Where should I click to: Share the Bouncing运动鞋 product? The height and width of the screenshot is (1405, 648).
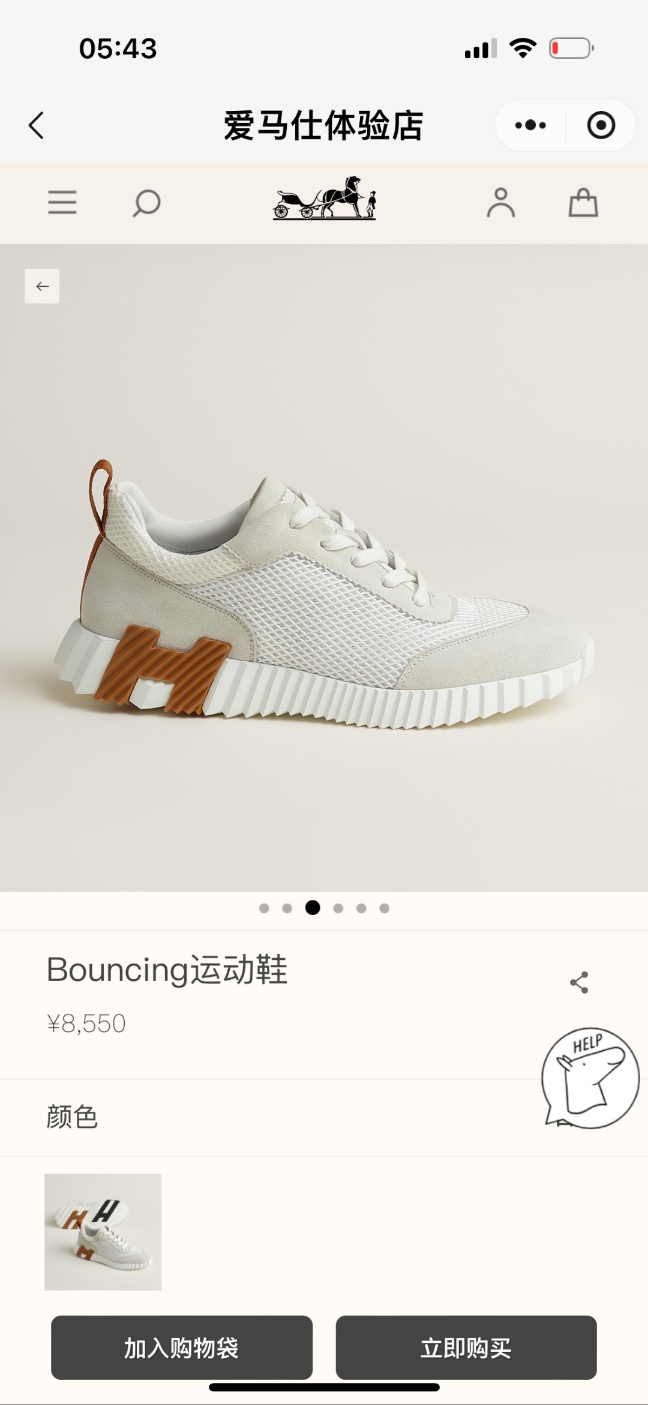point(579,982)
